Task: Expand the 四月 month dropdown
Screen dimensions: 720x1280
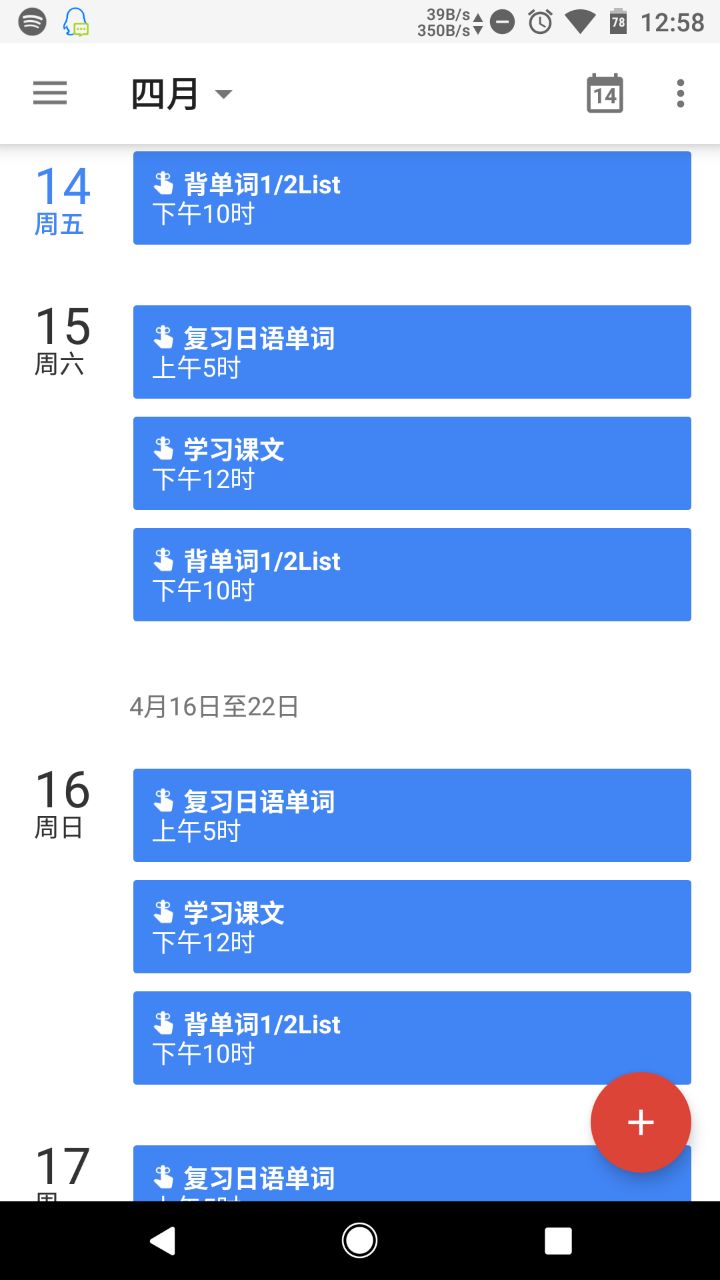Action: coord(181,94)
